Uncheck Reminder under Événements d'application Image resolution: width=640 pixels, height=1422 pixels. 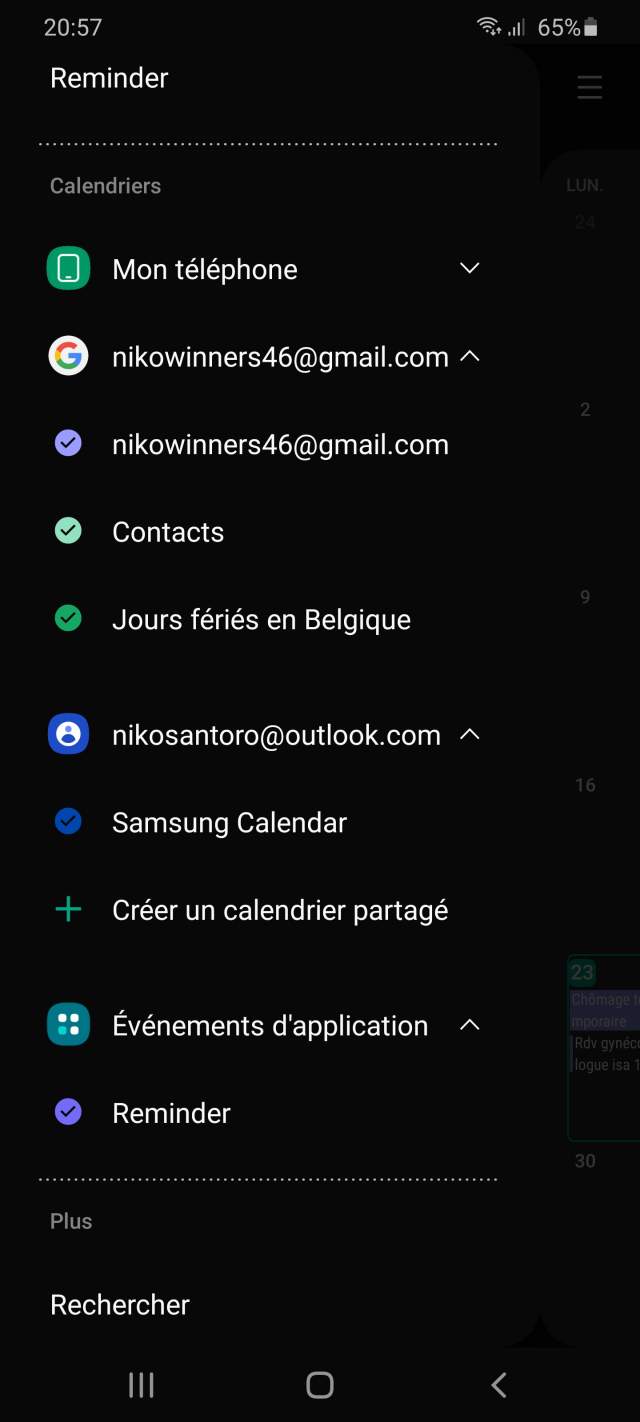(68, 1112)
